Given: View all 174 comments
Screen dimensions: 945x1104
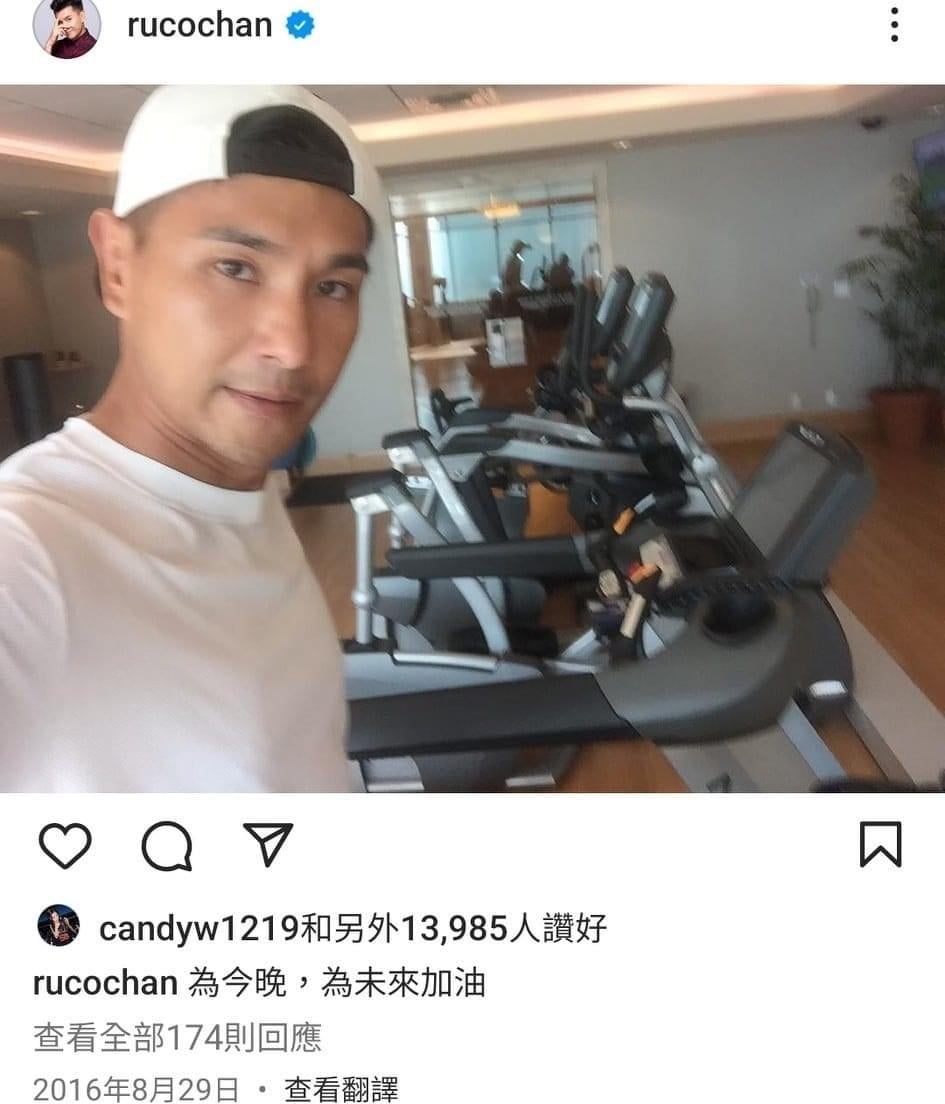Looking at the screenshot, I should pos(177,1037).
